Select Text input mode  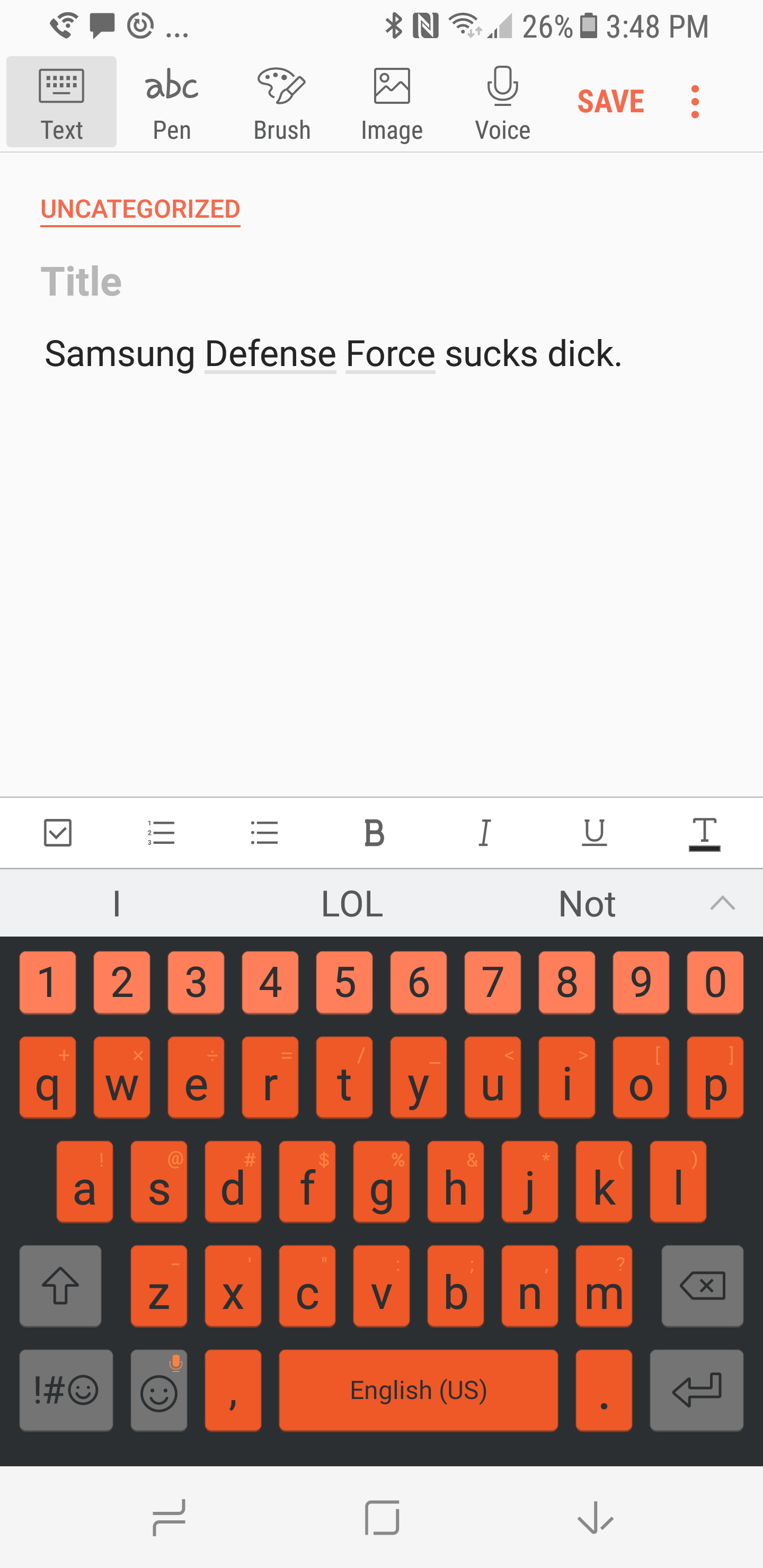click(x=61, y=102)
